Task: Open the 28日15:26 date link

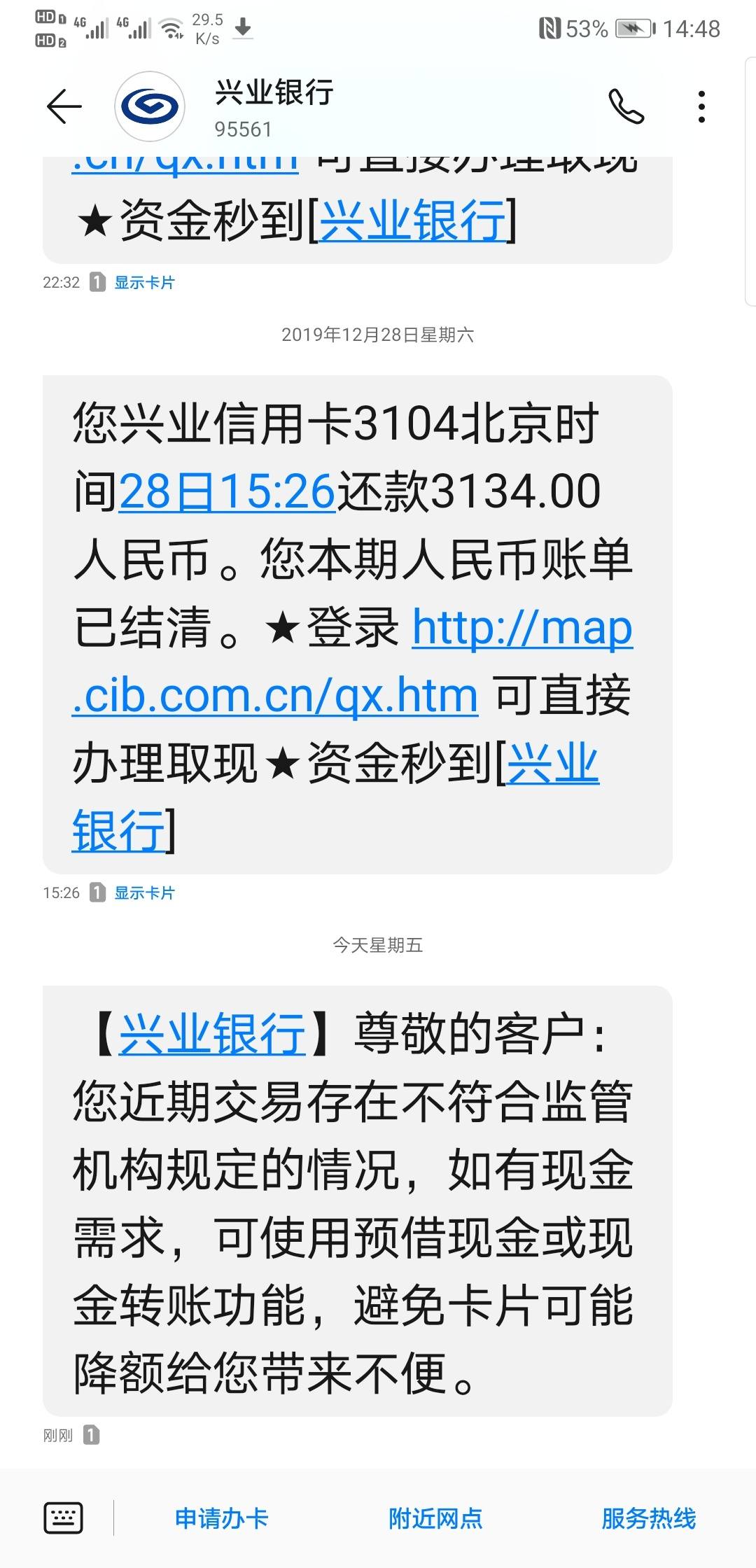Action: (227, 491)
